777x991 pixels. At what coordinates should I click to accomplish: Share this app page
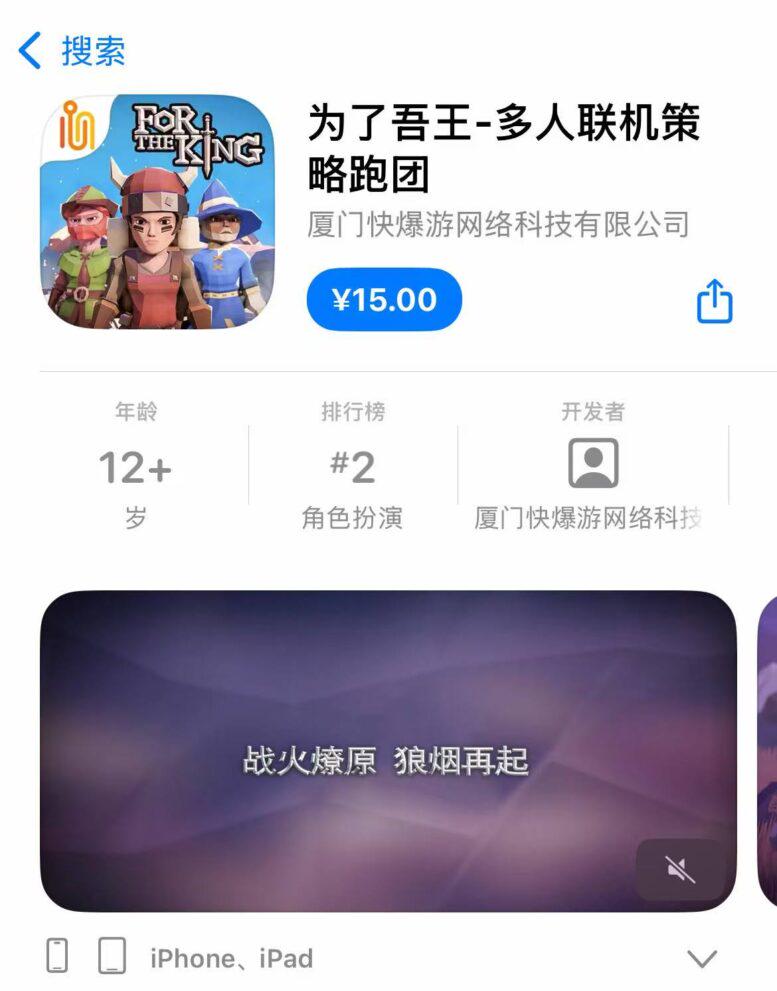714,301
